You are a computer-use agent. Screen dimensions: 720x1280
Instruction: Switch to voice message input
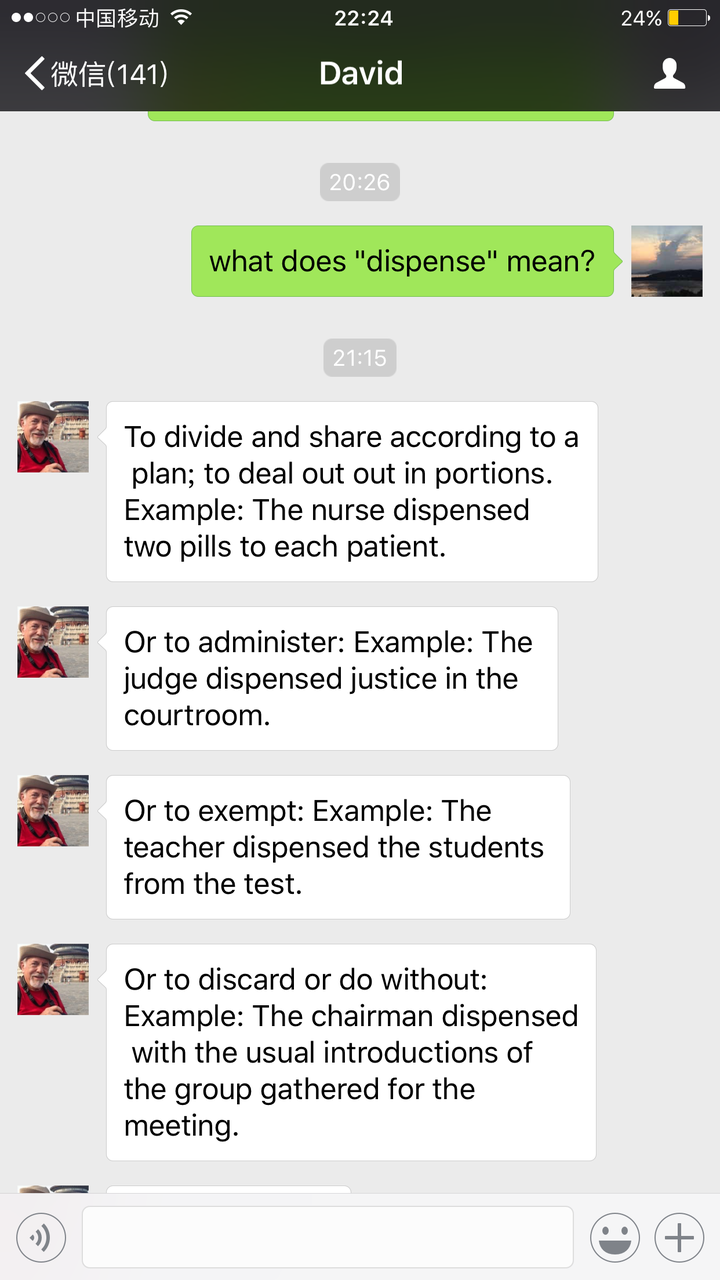(41, 1238)
